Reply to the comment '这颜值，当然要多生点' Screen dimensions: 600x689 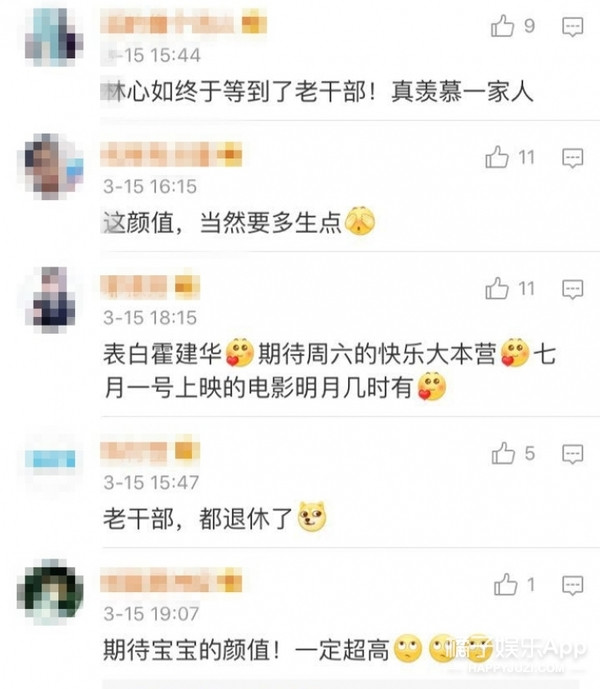point(573,157)
